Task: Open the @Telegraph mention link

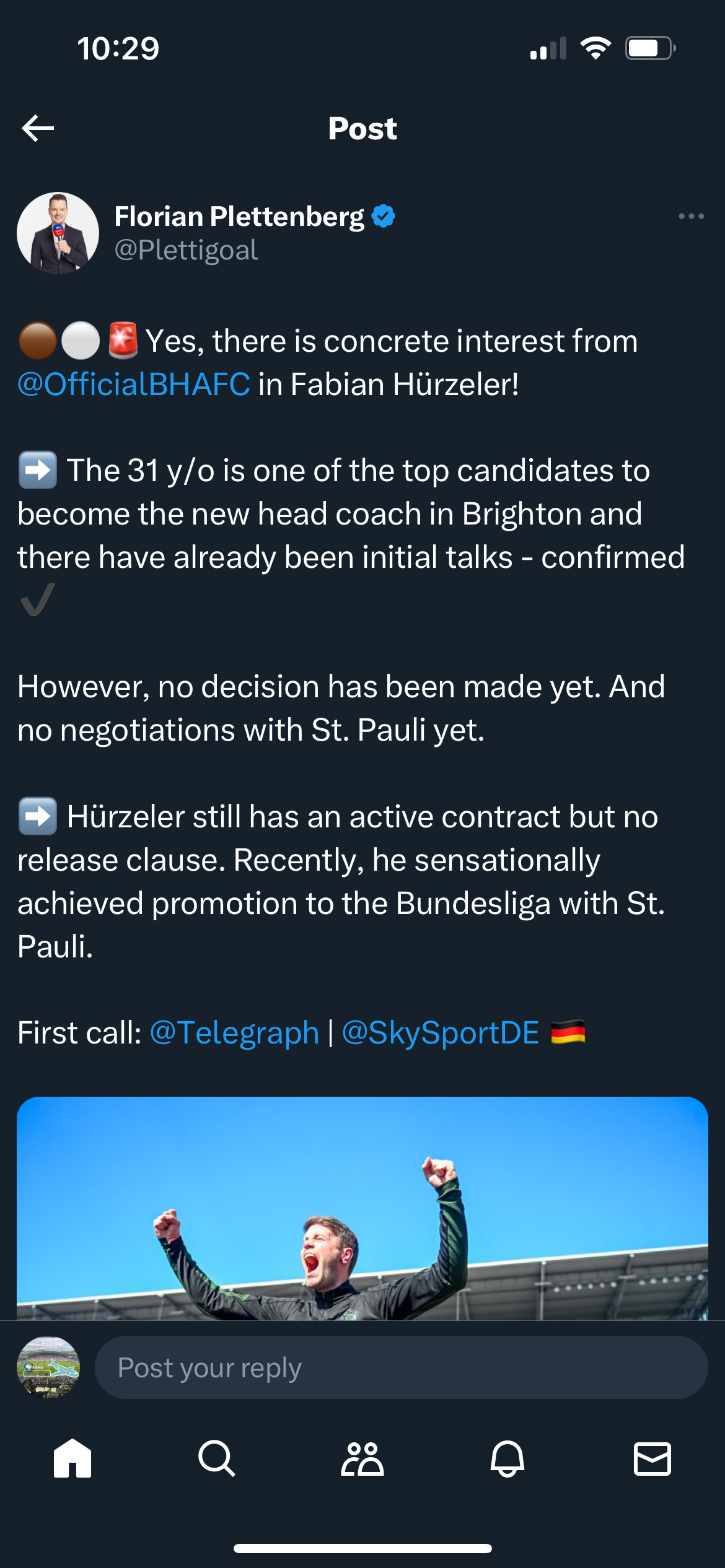Action: coord(234,1033)
